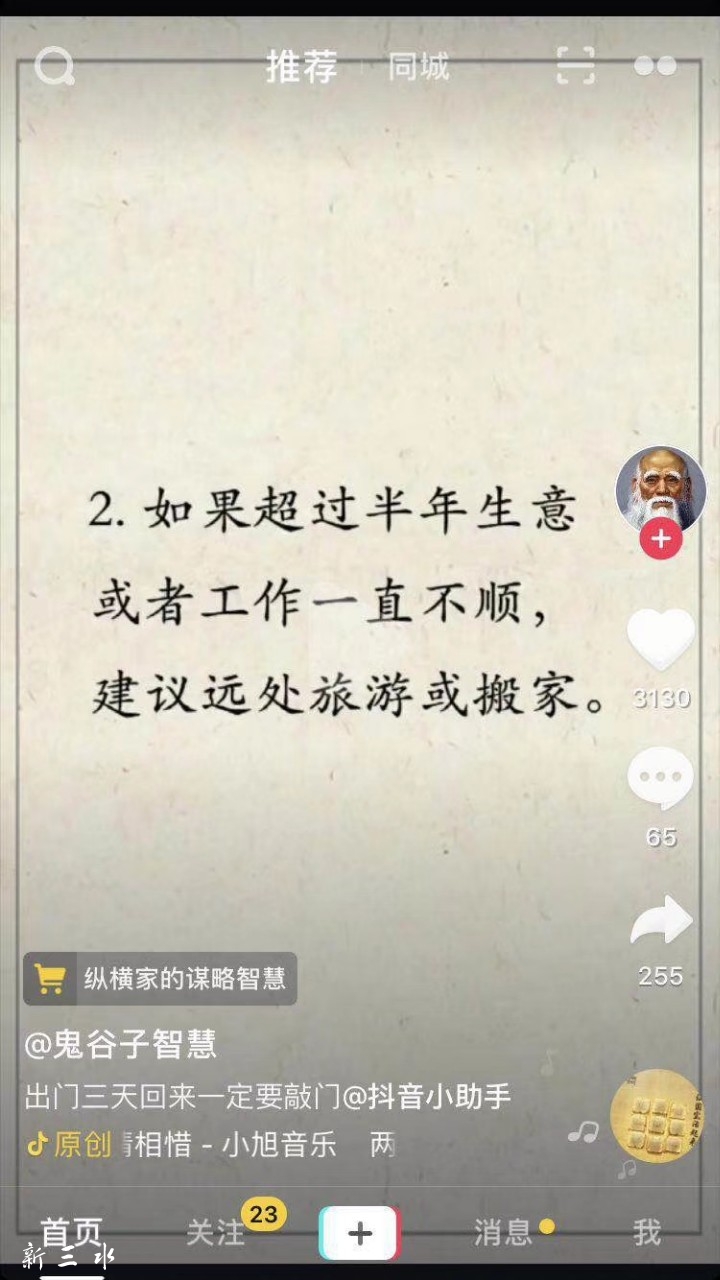Image resolution: width=720 pixels, height=1280 pixels.
Task: Open the spinning music disc
Action: tap(657, 1116)
